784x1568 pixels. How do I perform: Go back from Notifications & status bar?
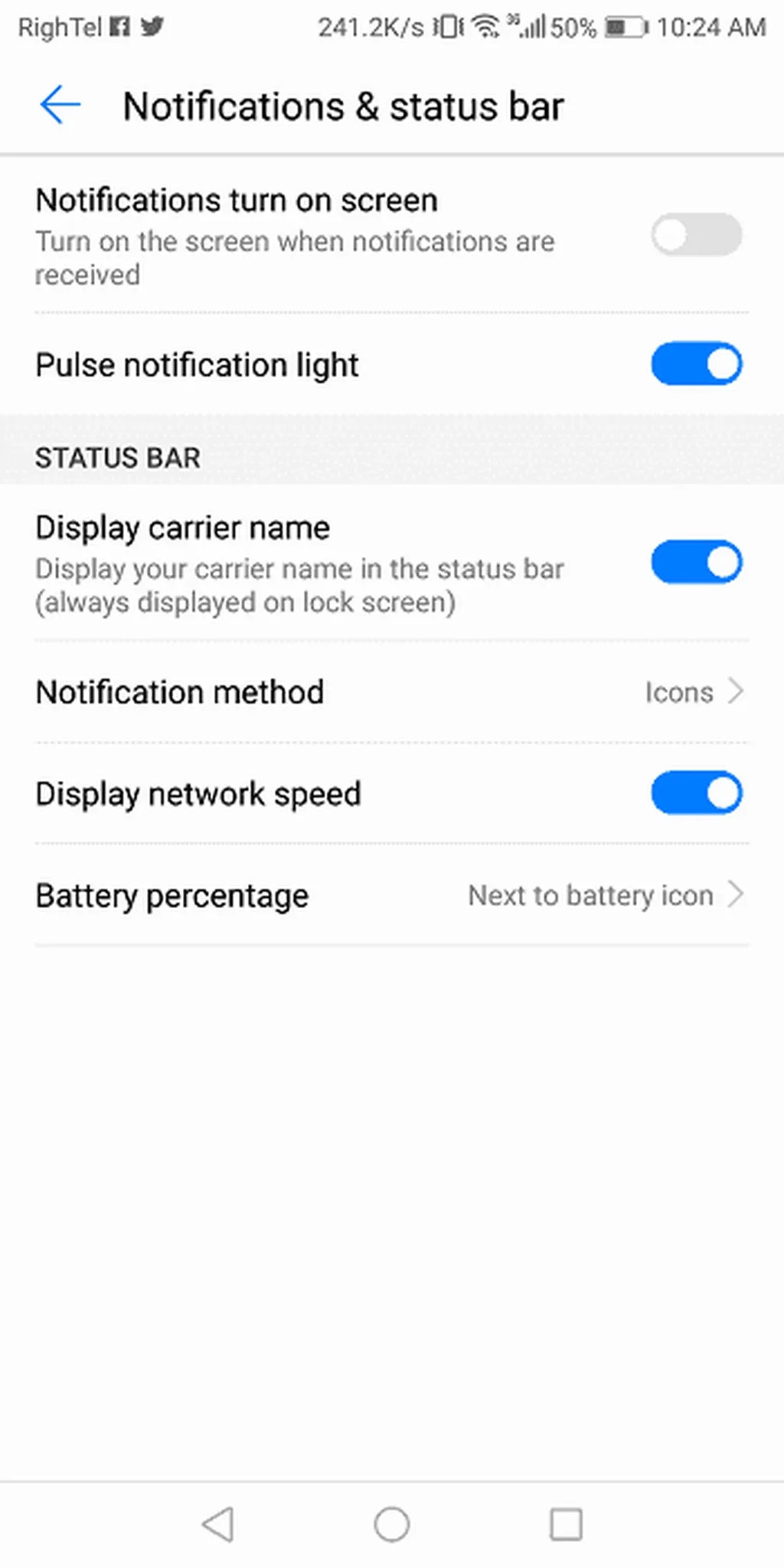pos(60,106)
